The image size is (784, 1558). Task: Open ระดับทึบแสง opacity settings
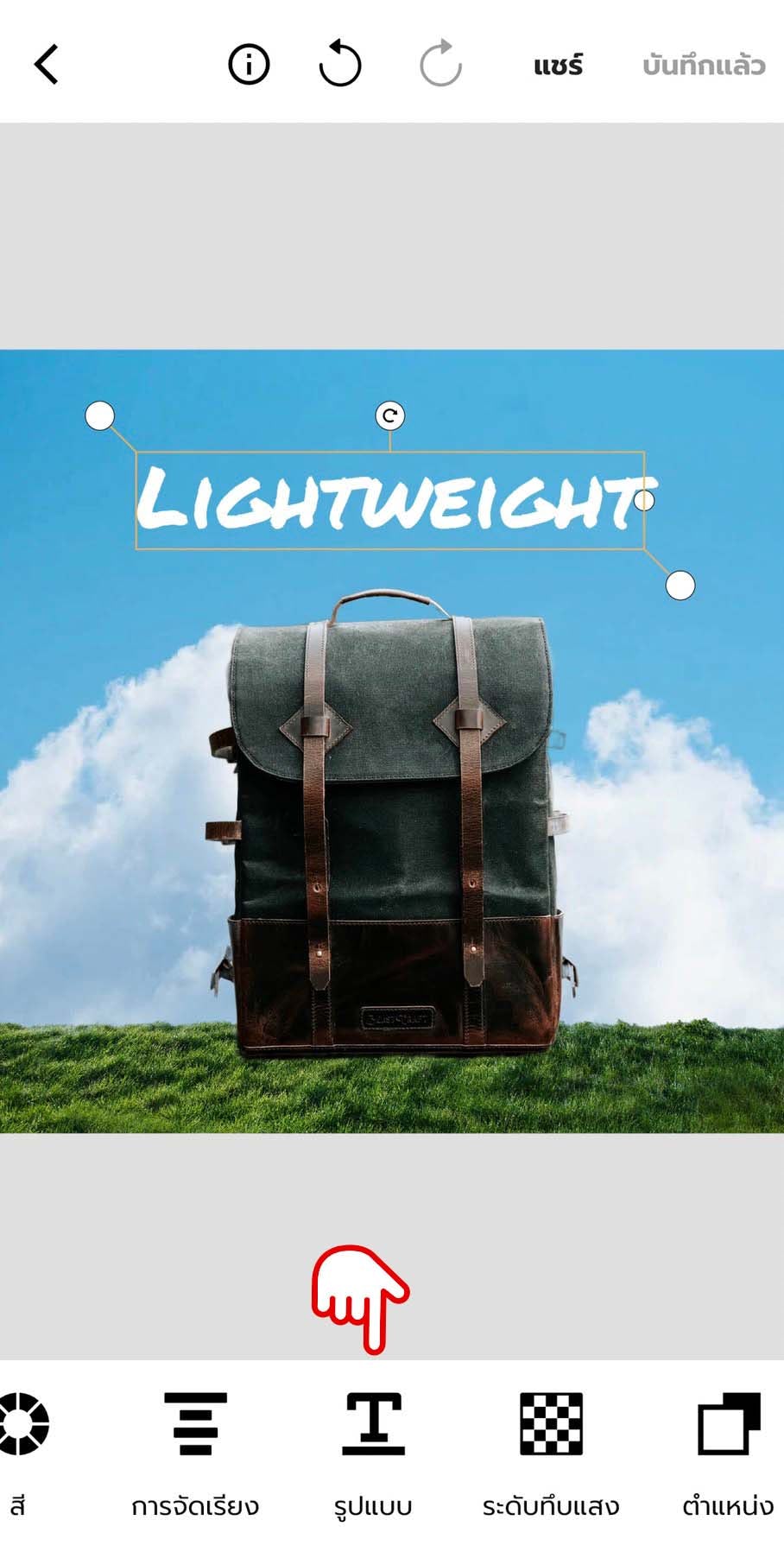[551, 1451]
